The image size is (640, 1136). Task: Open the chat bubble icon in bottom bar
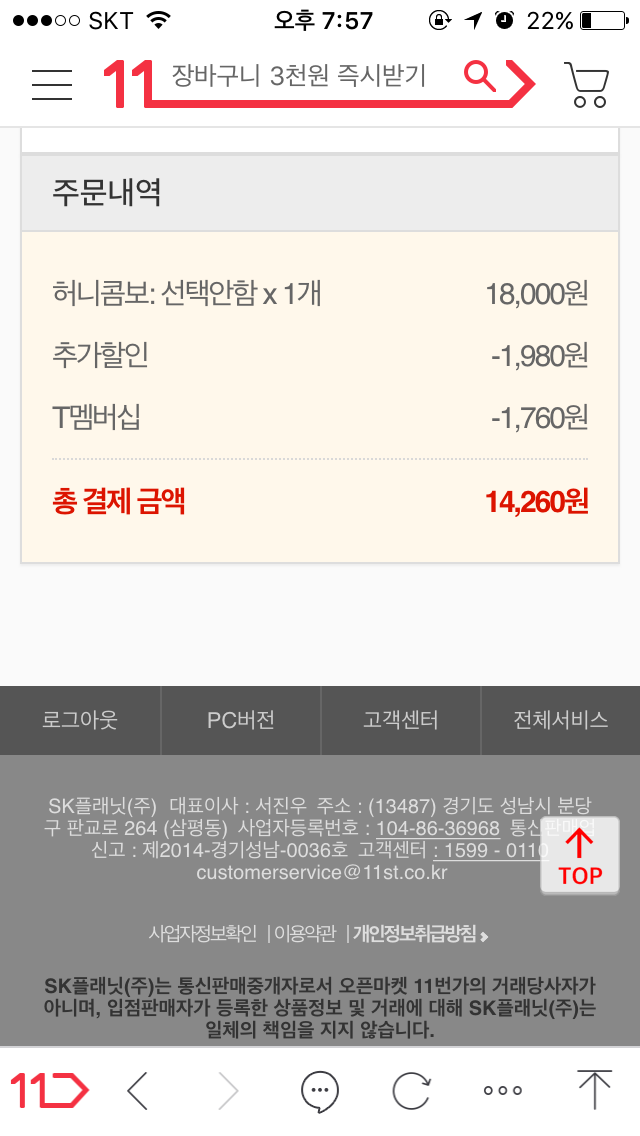click(320, 1090)
